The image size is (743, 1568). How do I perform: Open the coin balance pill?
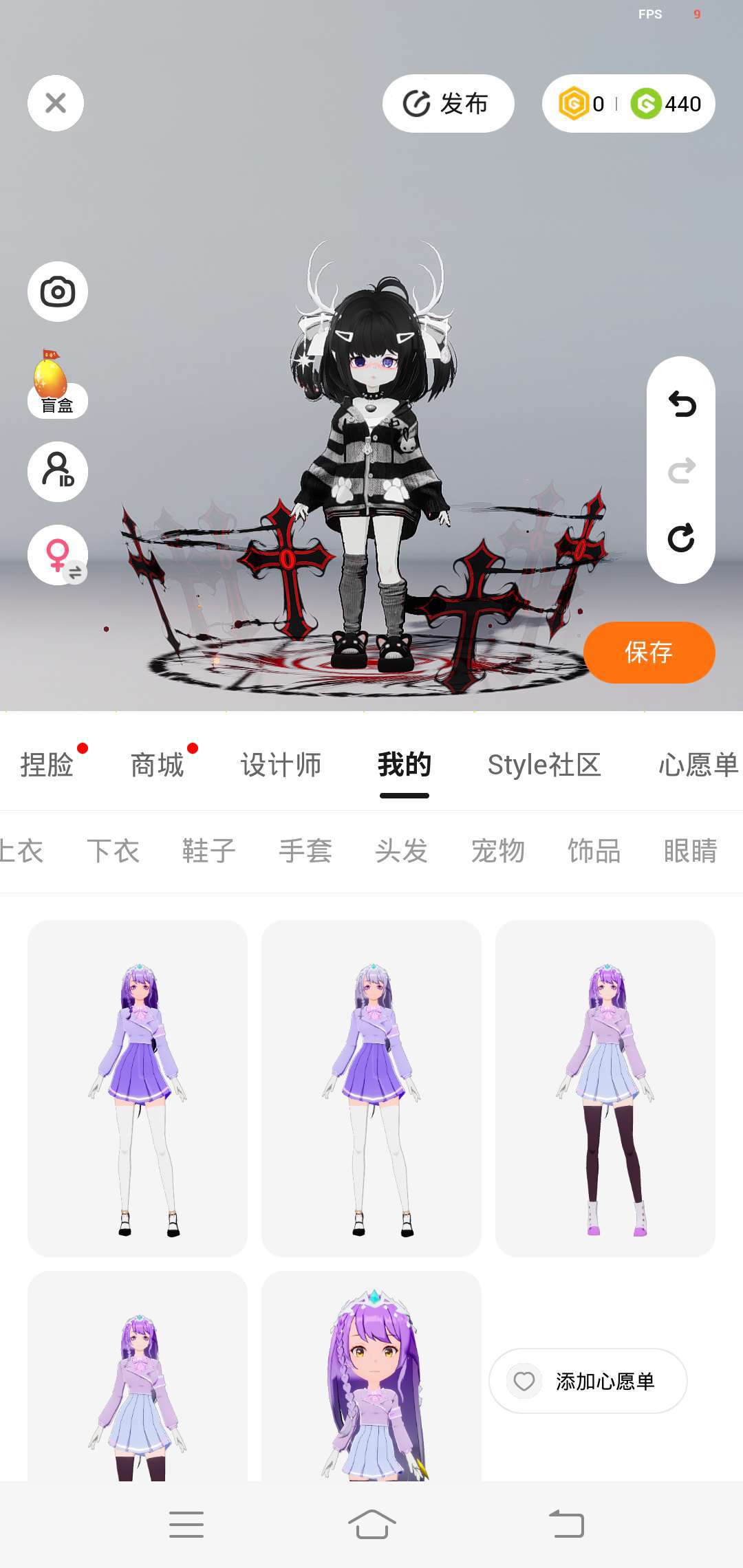pyautogui.click(x=628, y=104)
